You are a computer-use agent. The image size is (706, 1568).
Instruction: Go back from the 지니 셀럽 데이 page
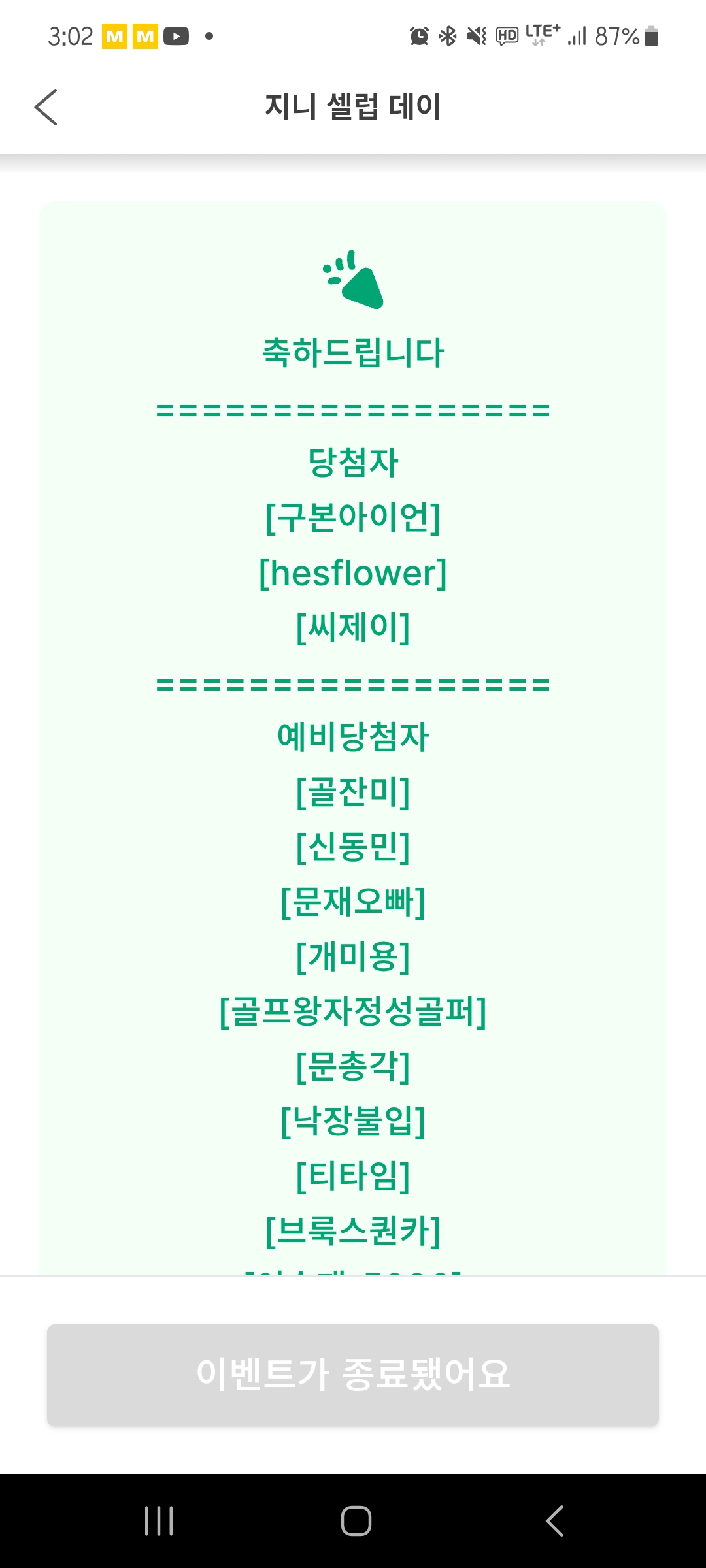point(46,107)
